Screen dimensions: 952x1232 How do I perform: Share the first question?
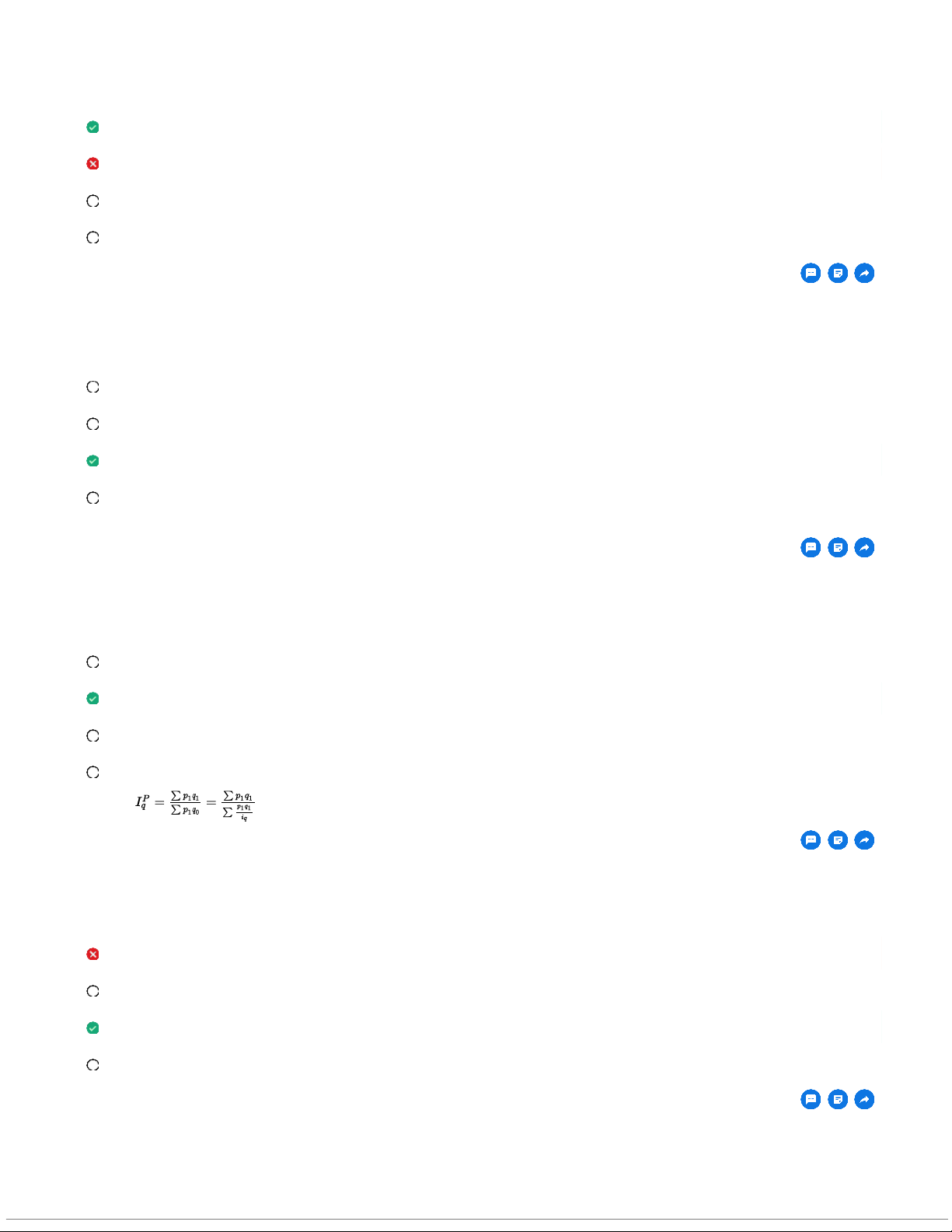(x=864, y=274)
